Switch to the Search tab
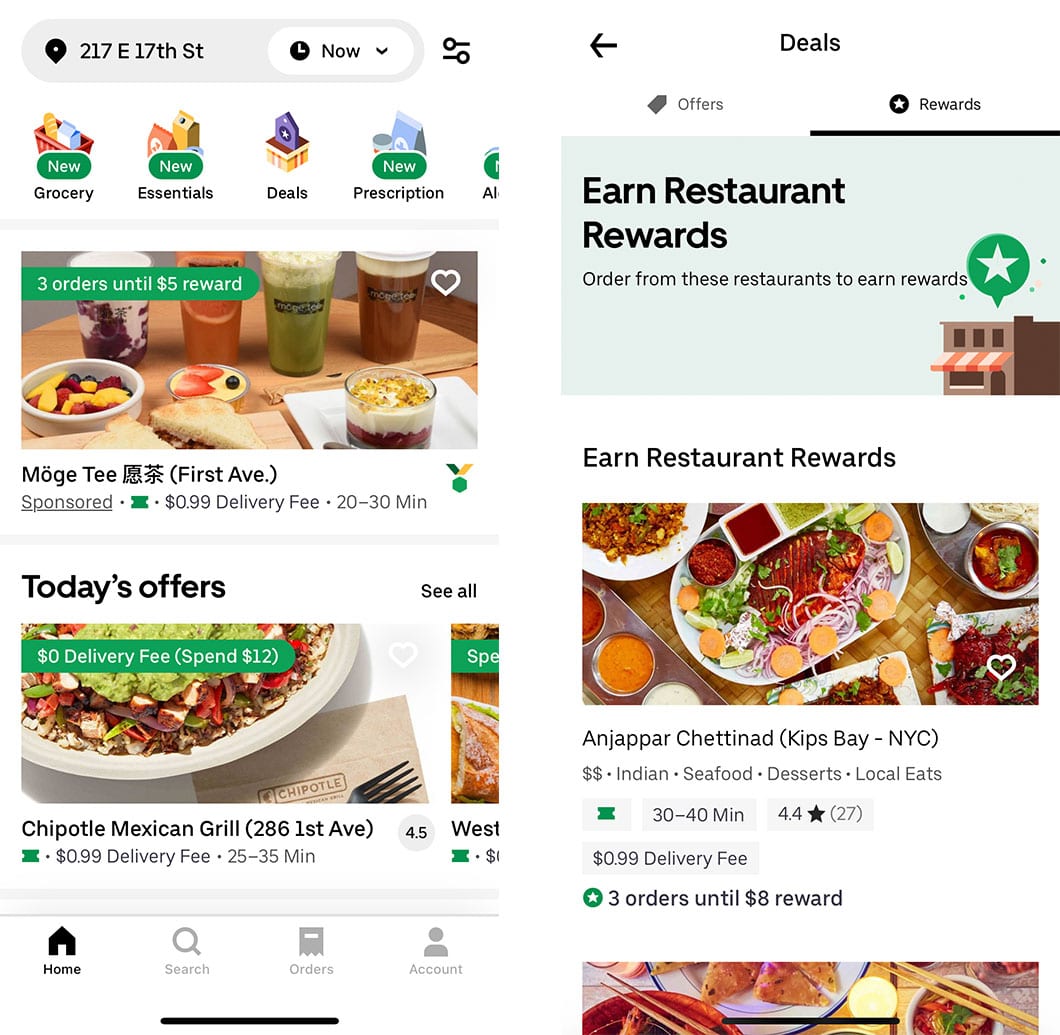The width and height of the screenshot is (1060, 1035). coord(187,951)
